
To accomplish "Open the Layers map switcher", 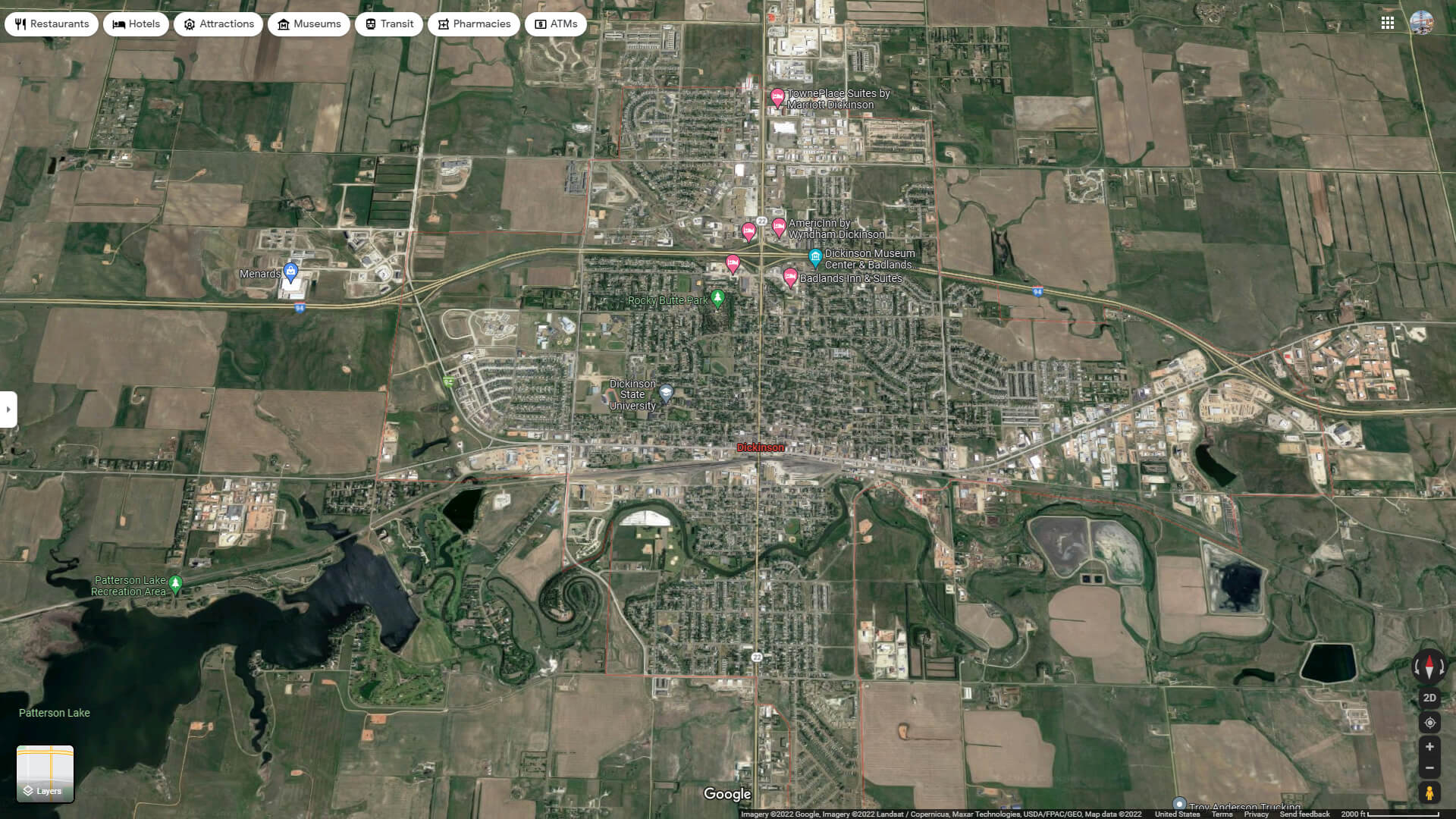I will coord(45,773).
